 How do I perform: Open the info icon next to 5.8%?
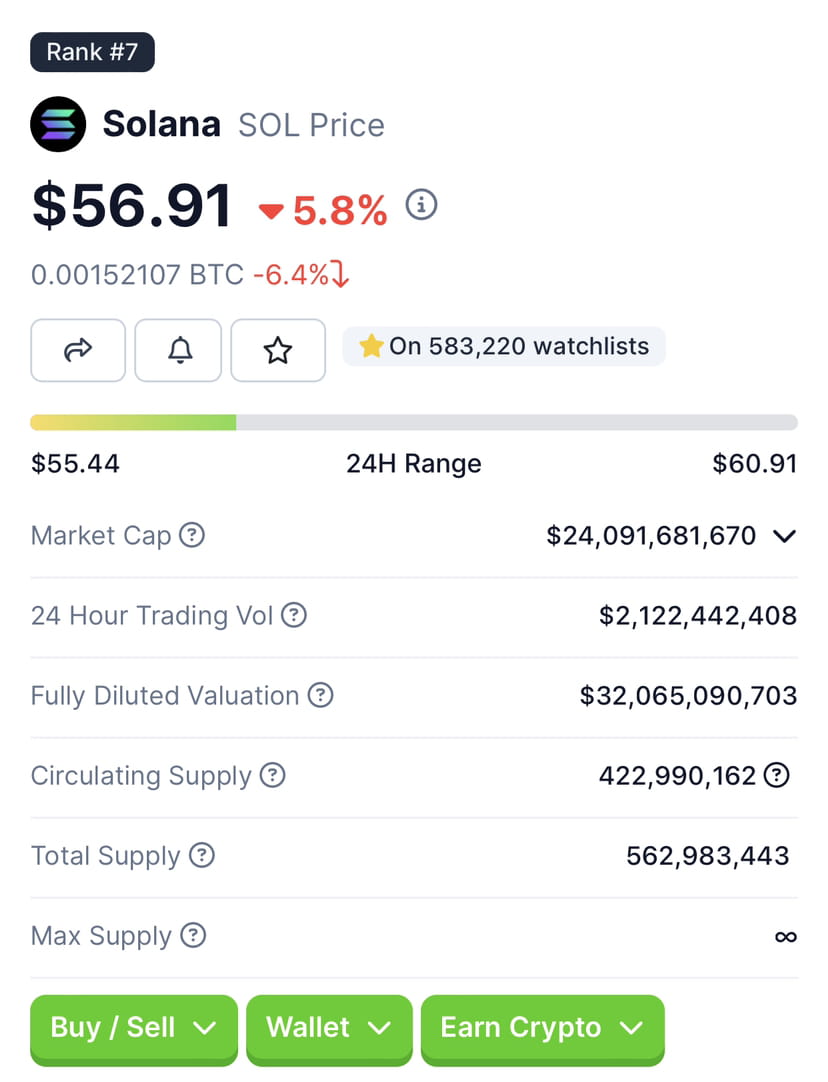(x=421, y=204)
